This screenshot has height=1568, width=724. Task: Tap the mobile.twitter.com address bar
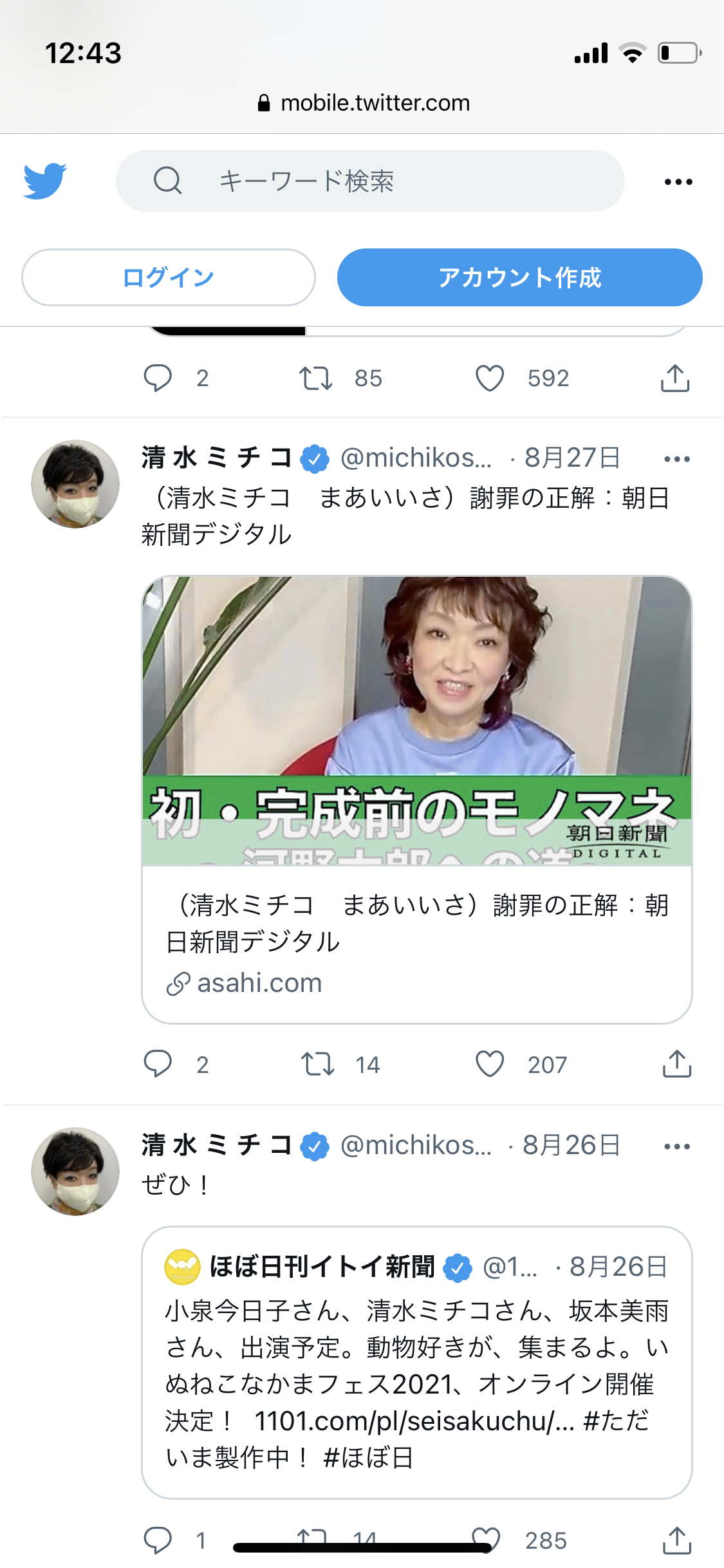tap(363, 103)
